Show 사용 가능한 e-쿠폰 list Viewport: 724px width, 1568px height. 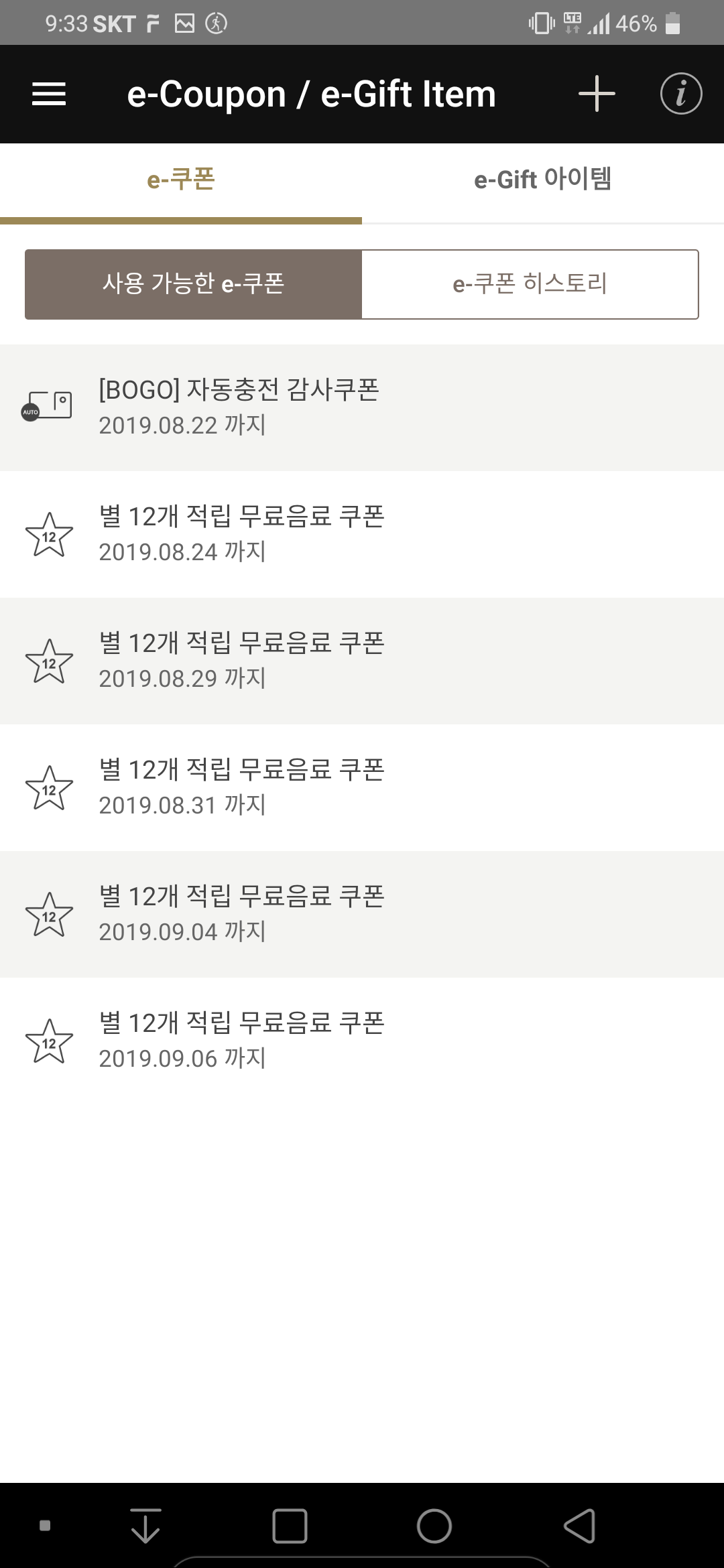(194, 284)
